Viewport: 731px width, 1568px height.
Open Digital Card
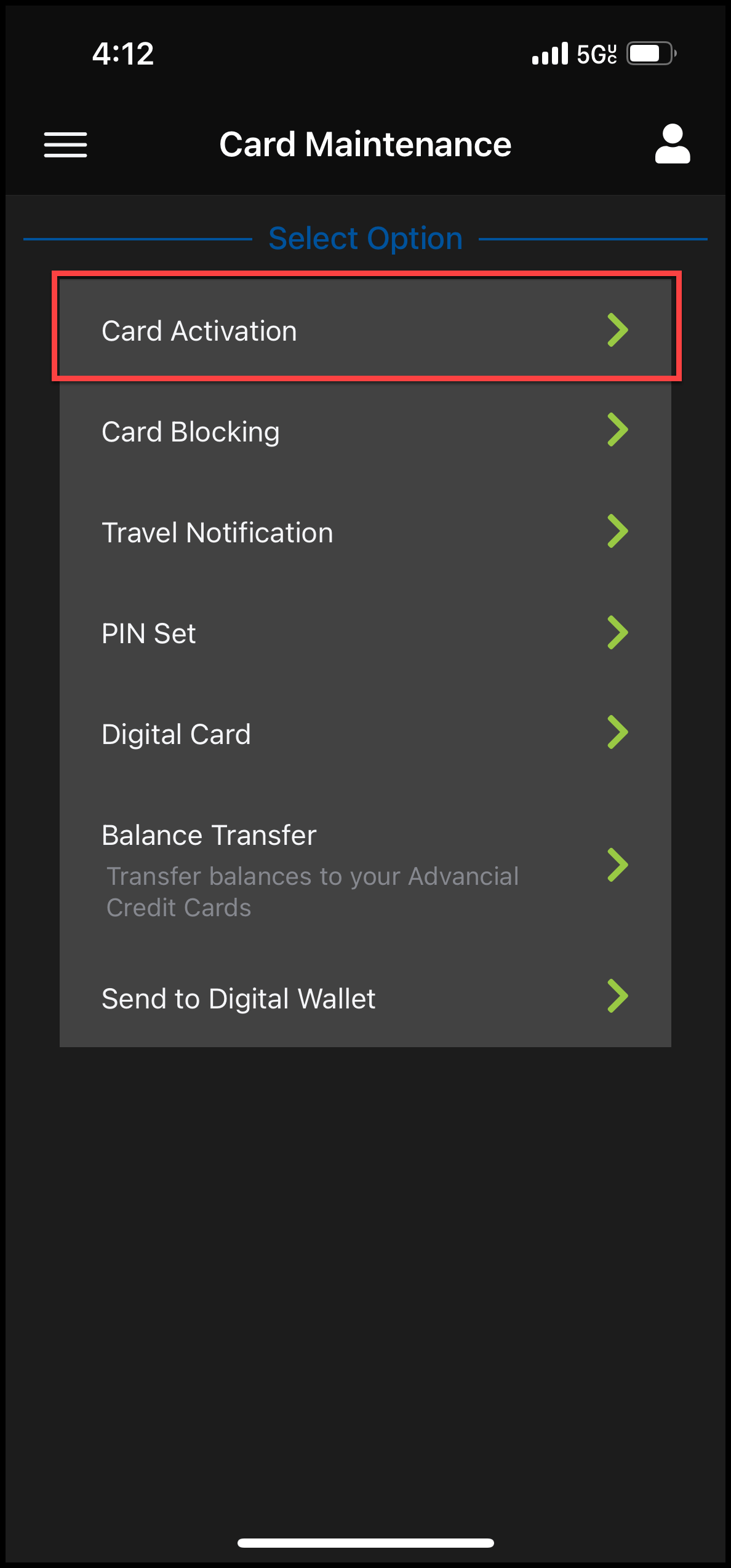tap(365, 734)
